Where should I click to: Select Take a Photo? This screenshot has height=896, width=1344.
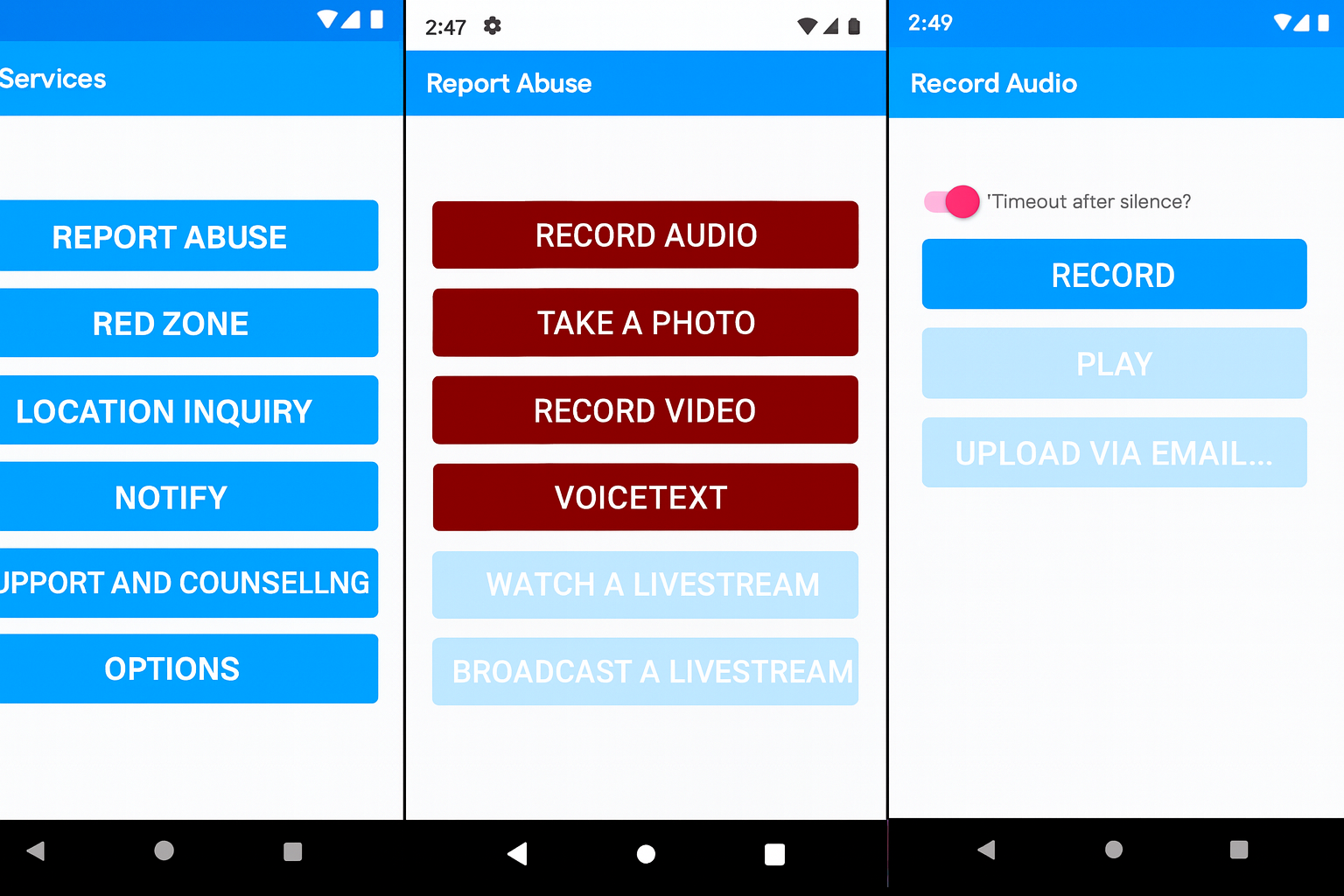(x=645, y=323)
